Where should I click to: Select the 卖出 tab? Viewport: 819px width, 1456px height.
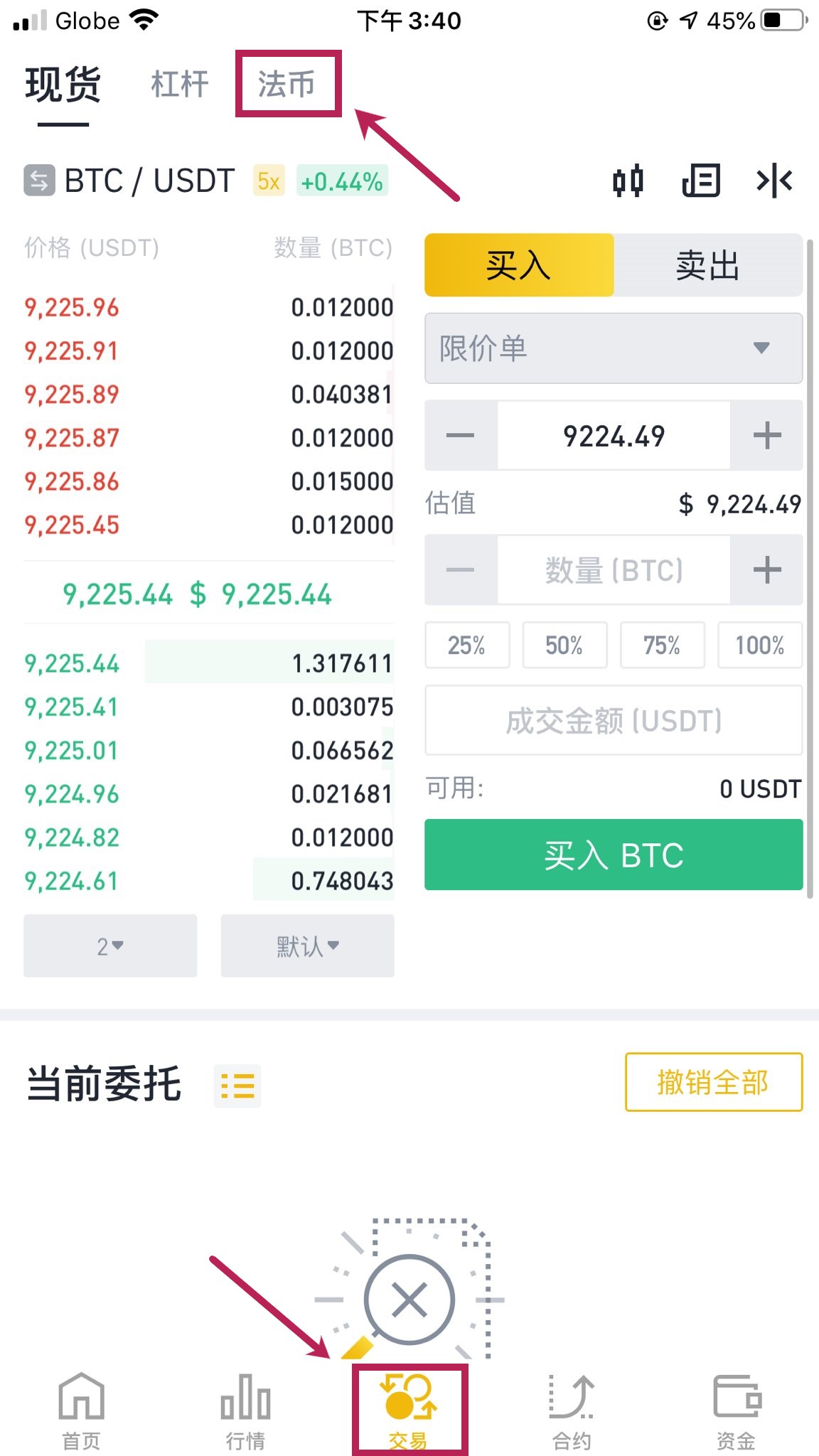coord(707,265)
